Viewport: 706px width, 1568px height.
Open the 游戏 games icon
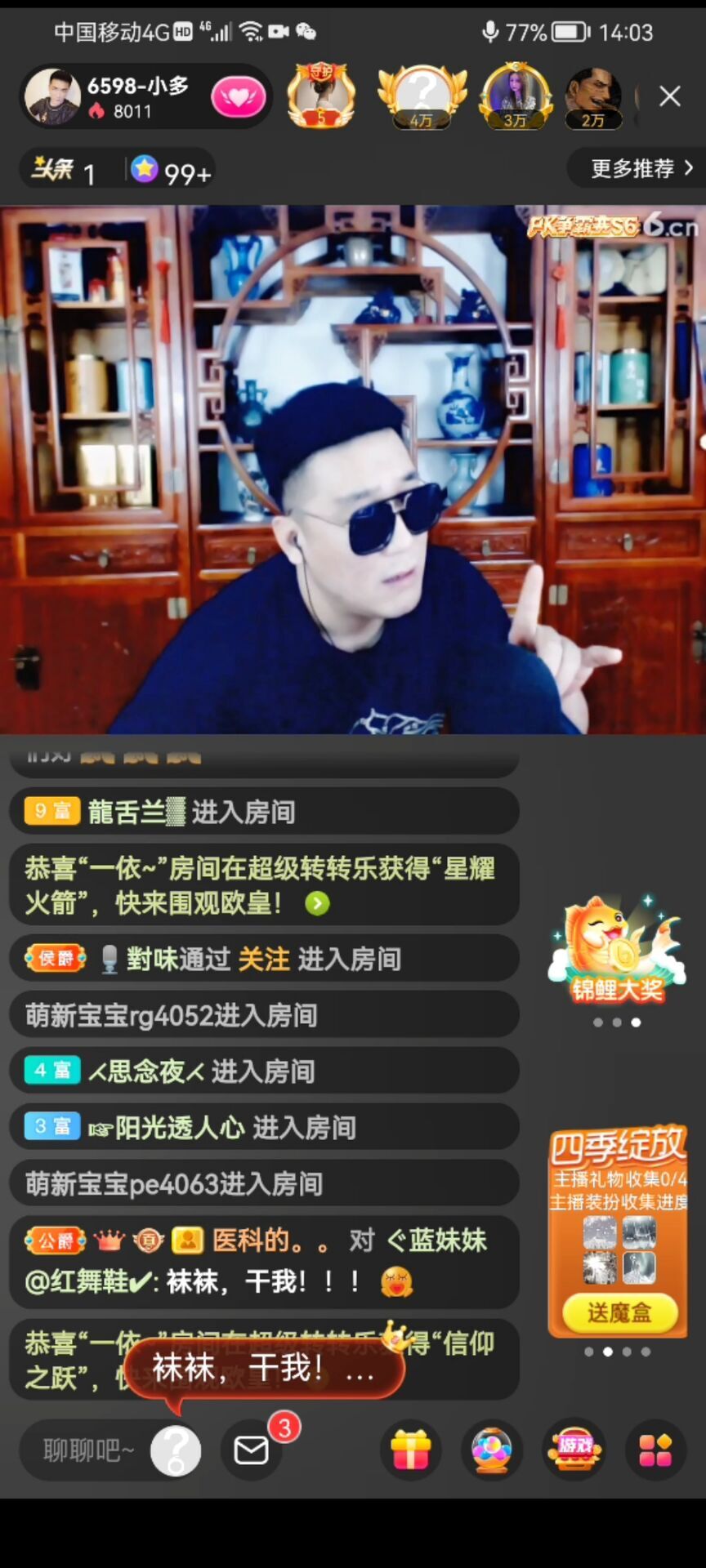pyautogui.click(x=574, y=1450)
